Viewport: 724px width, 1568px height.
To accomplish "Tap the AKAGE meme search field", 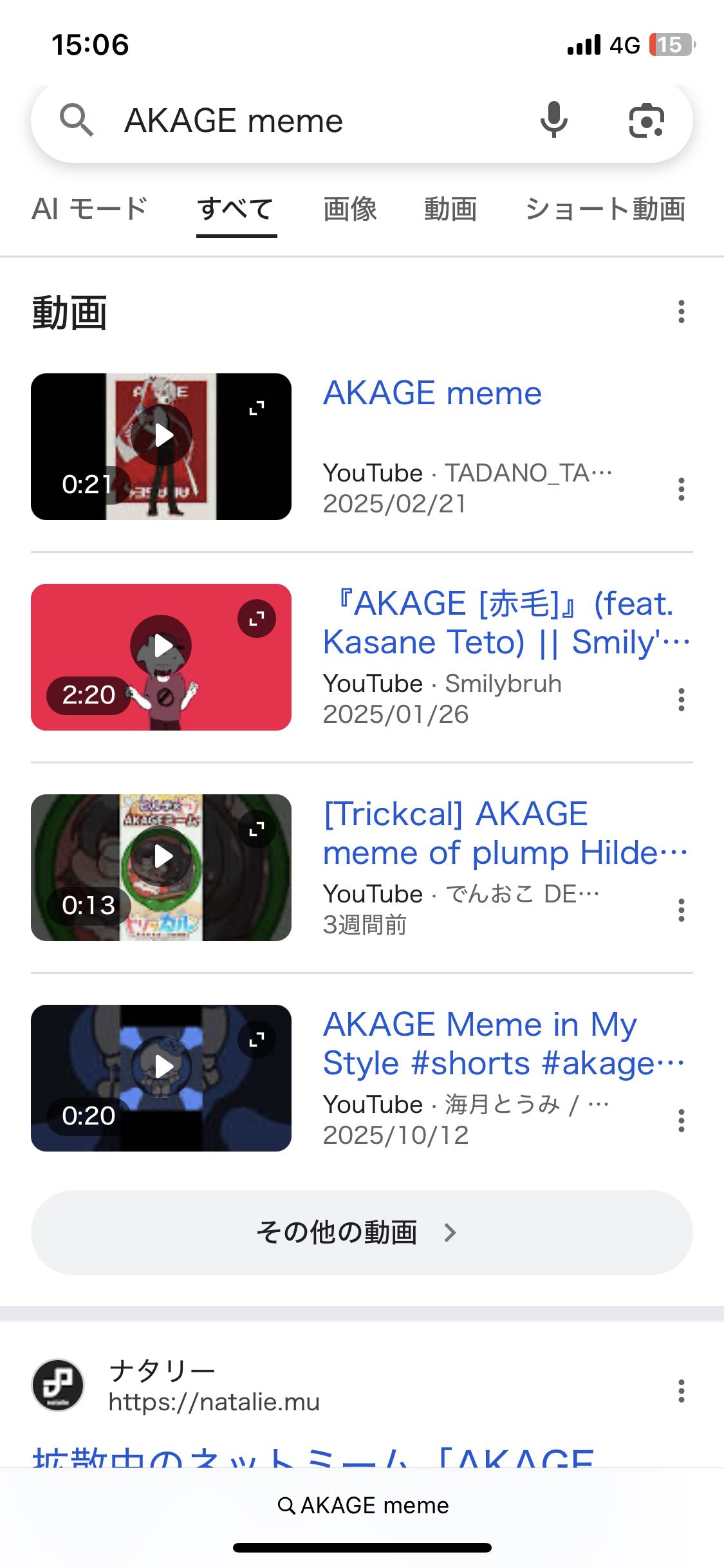I will (309, 121).
